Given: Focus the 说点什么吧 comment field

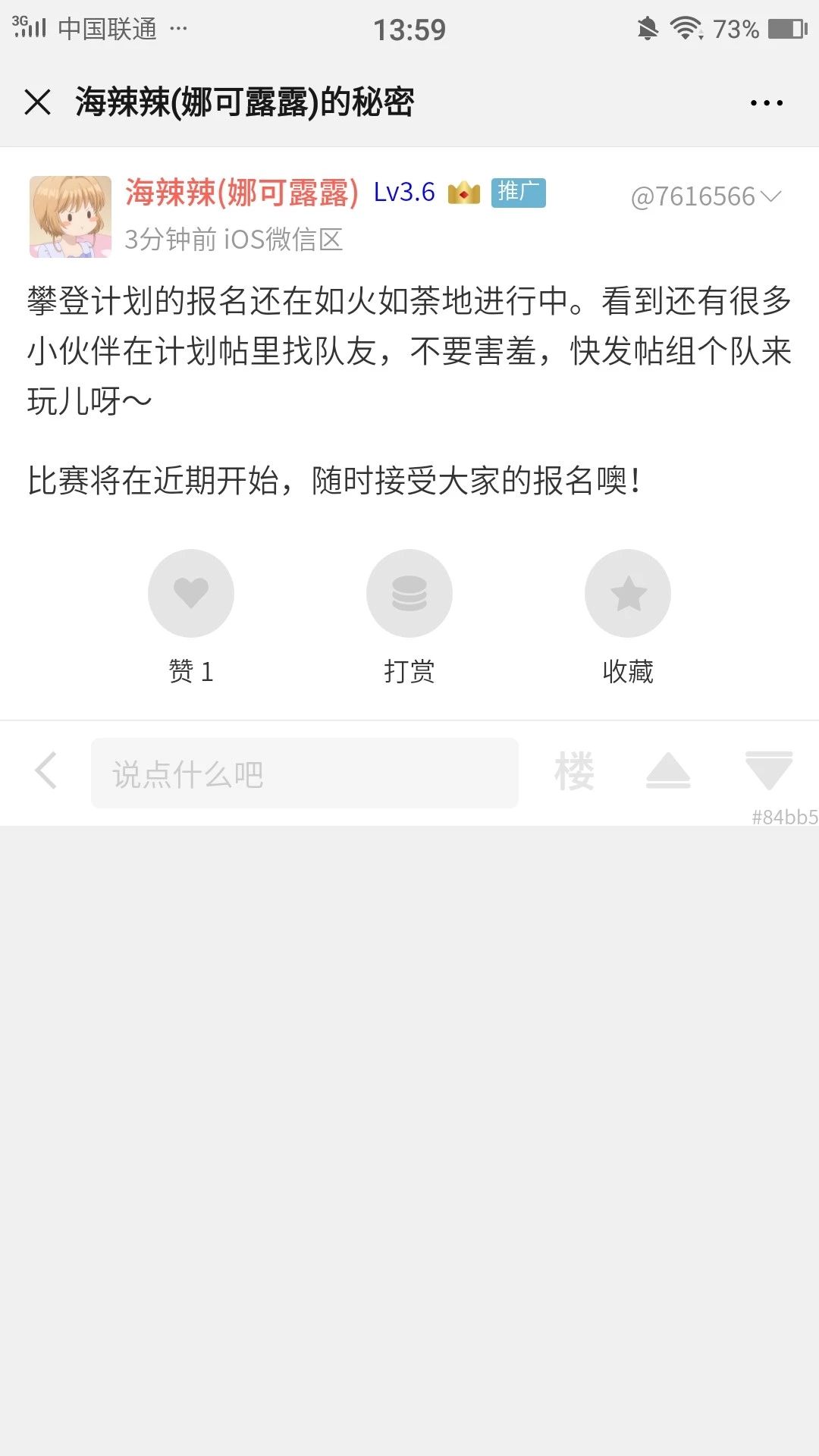Looking at the screenshot, I should click(304, 773).
